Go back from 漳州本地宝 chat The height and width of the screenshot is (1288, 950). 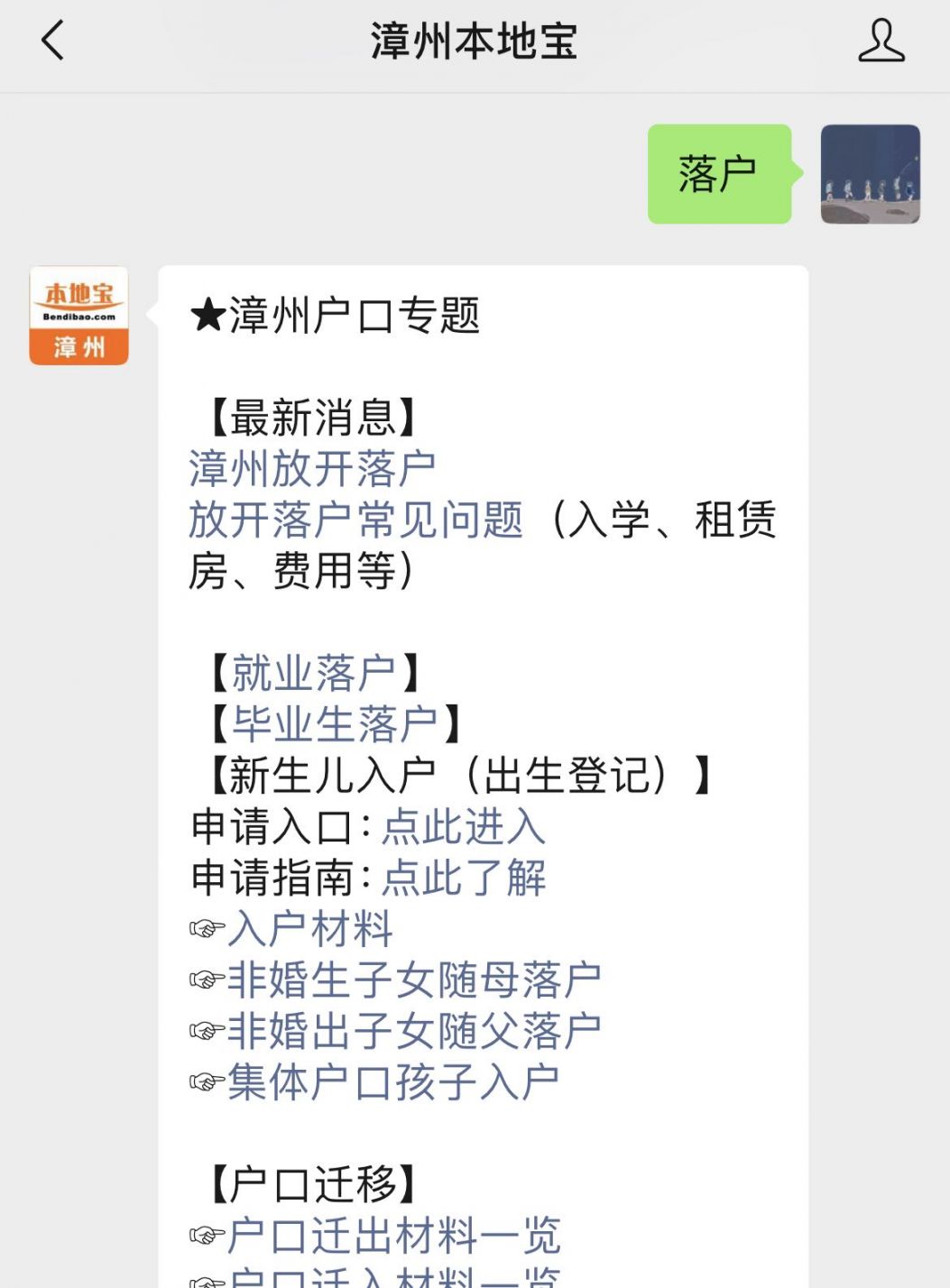click(x=52, y=41)
